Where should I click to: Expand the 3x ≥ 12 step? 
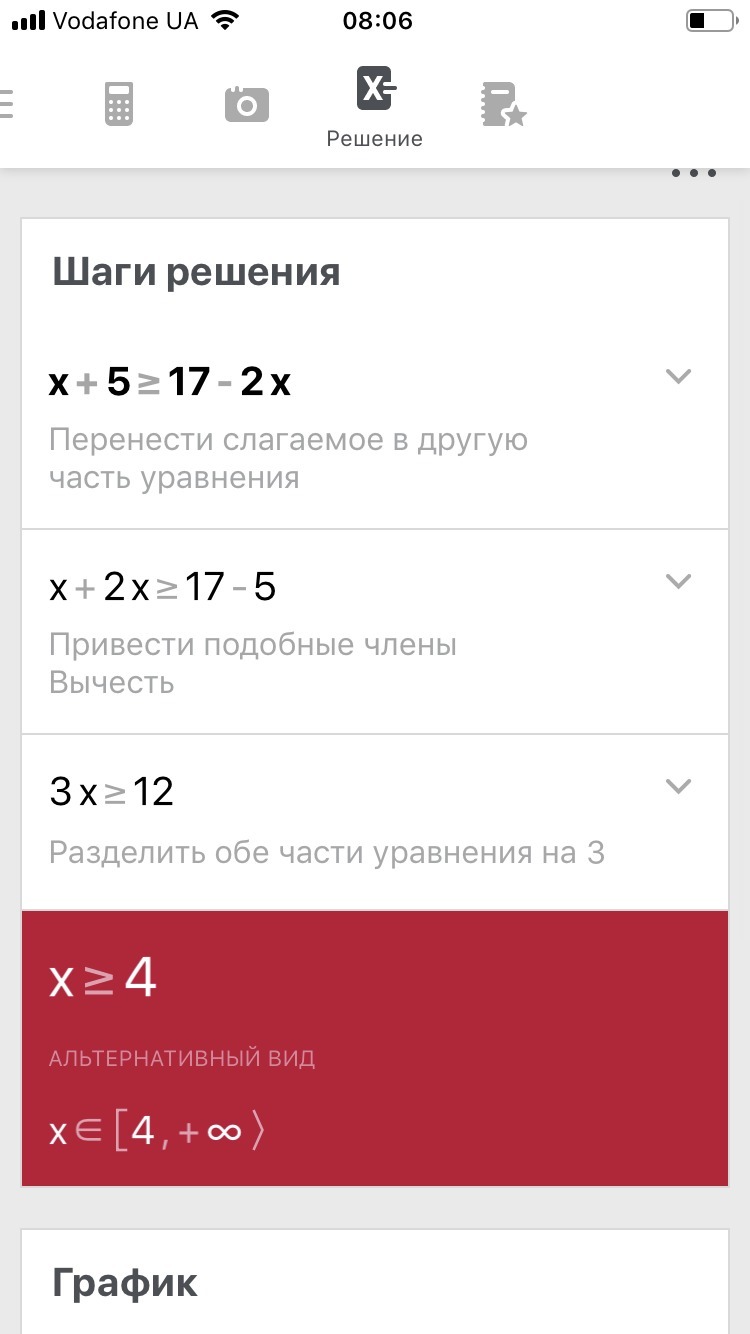678,787
